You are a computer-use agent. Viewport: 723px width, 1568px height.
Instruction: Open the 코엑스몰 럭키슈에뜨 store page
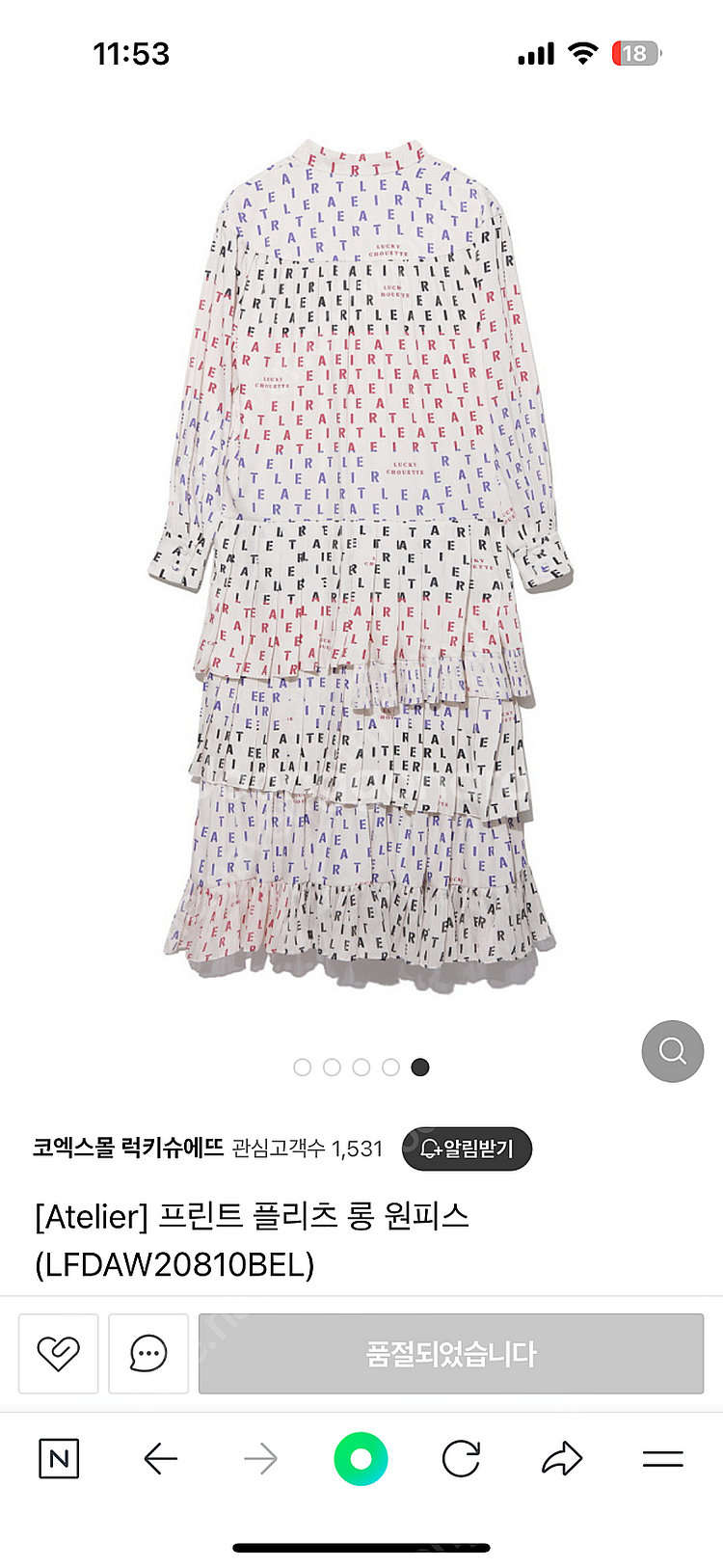coord(128,1148)
